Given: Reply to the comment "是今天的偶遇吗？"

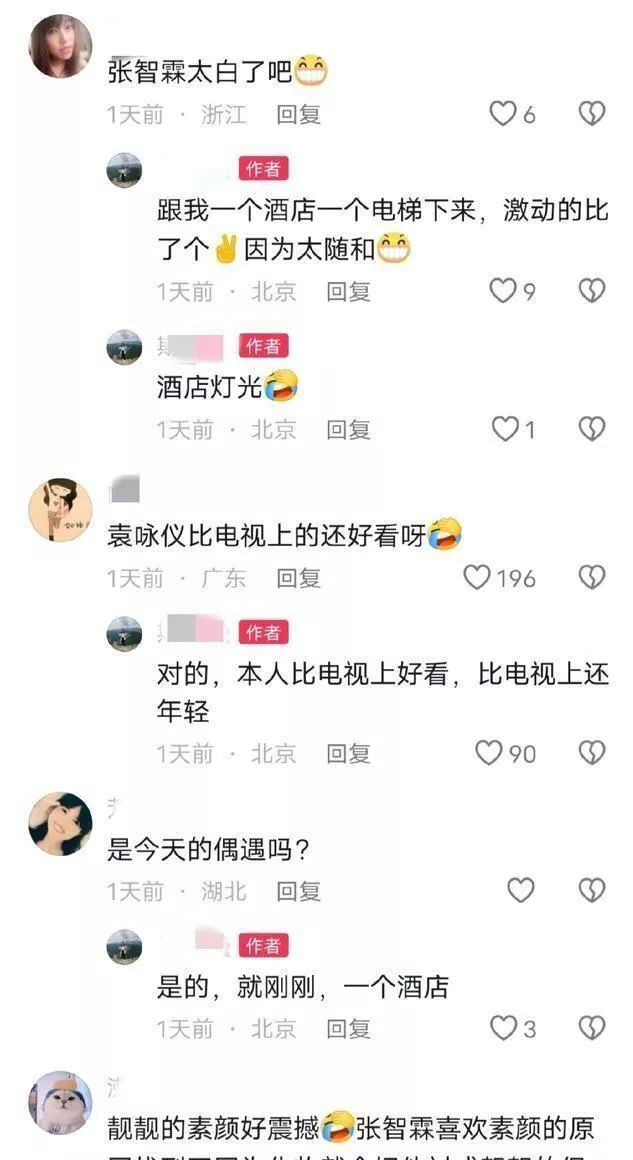Looking at the screenshot, I should [298, 891].
